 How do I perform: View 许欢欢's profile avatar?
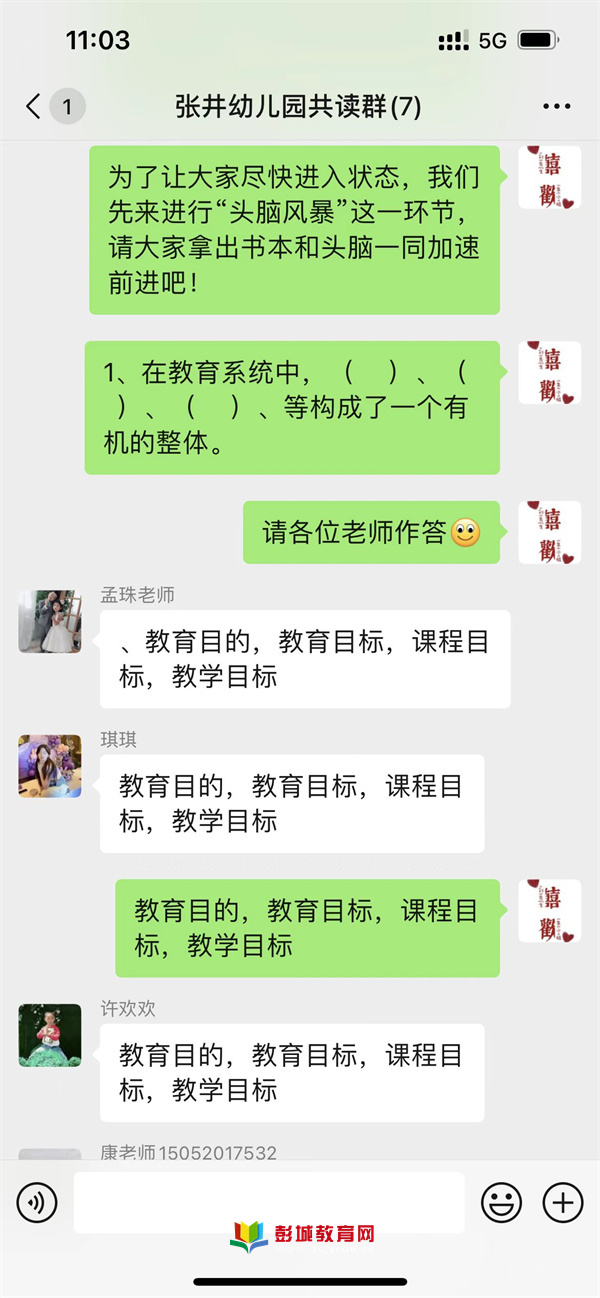click(49, 1035)
